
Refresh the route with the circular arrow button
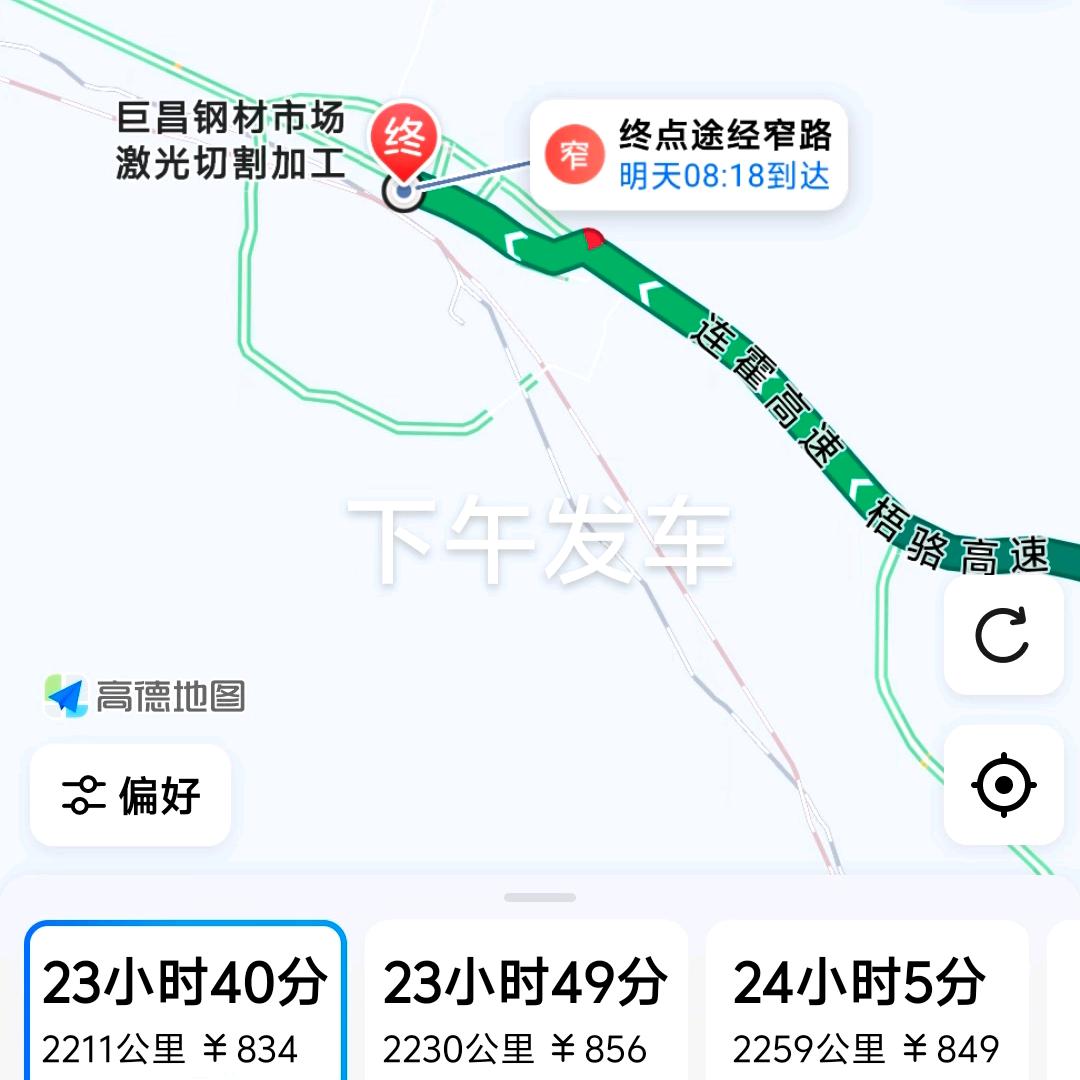click(1003, 635)
